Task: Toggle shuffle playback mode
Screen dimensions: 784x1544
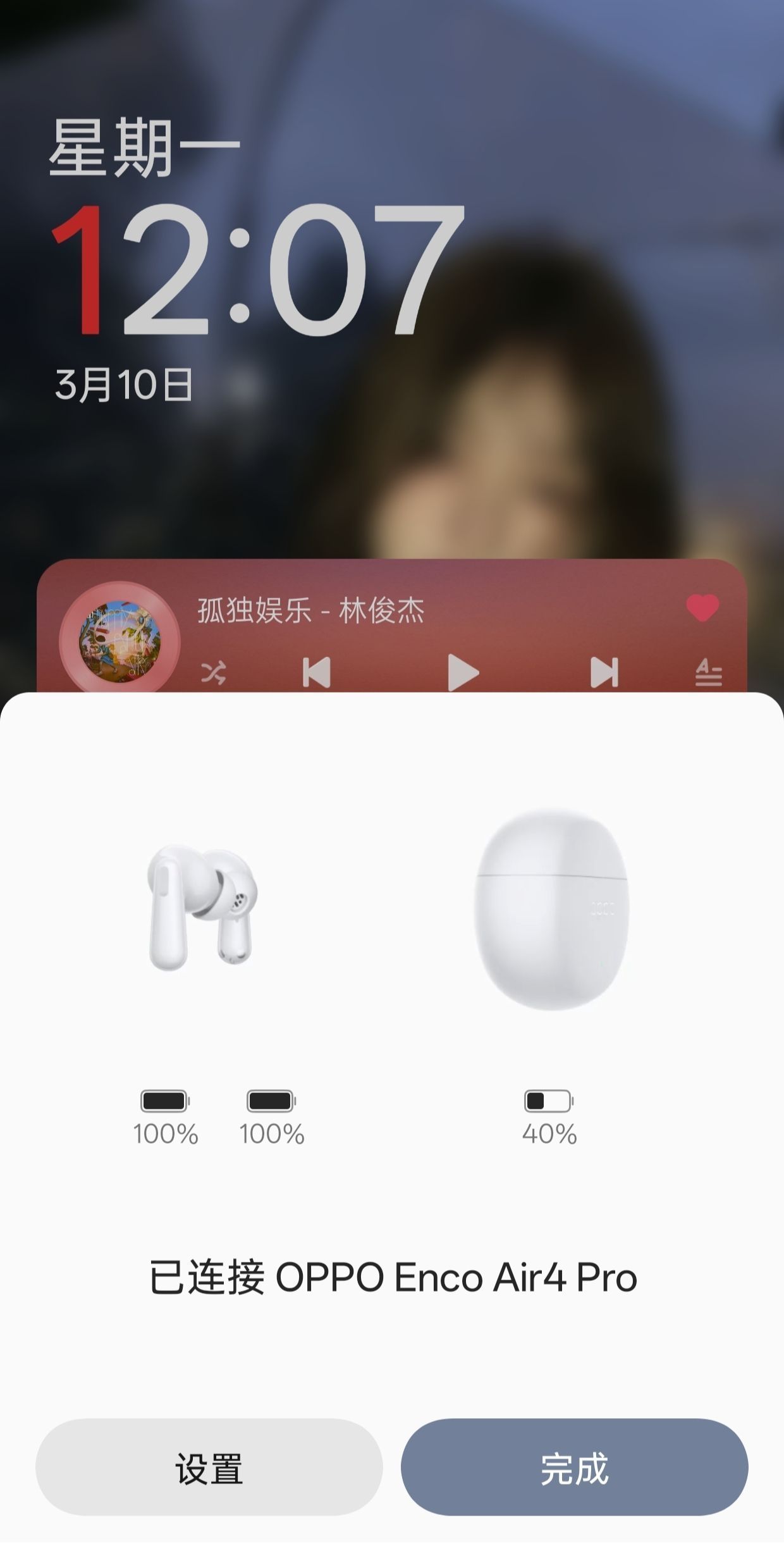Action: coord(213,672)
